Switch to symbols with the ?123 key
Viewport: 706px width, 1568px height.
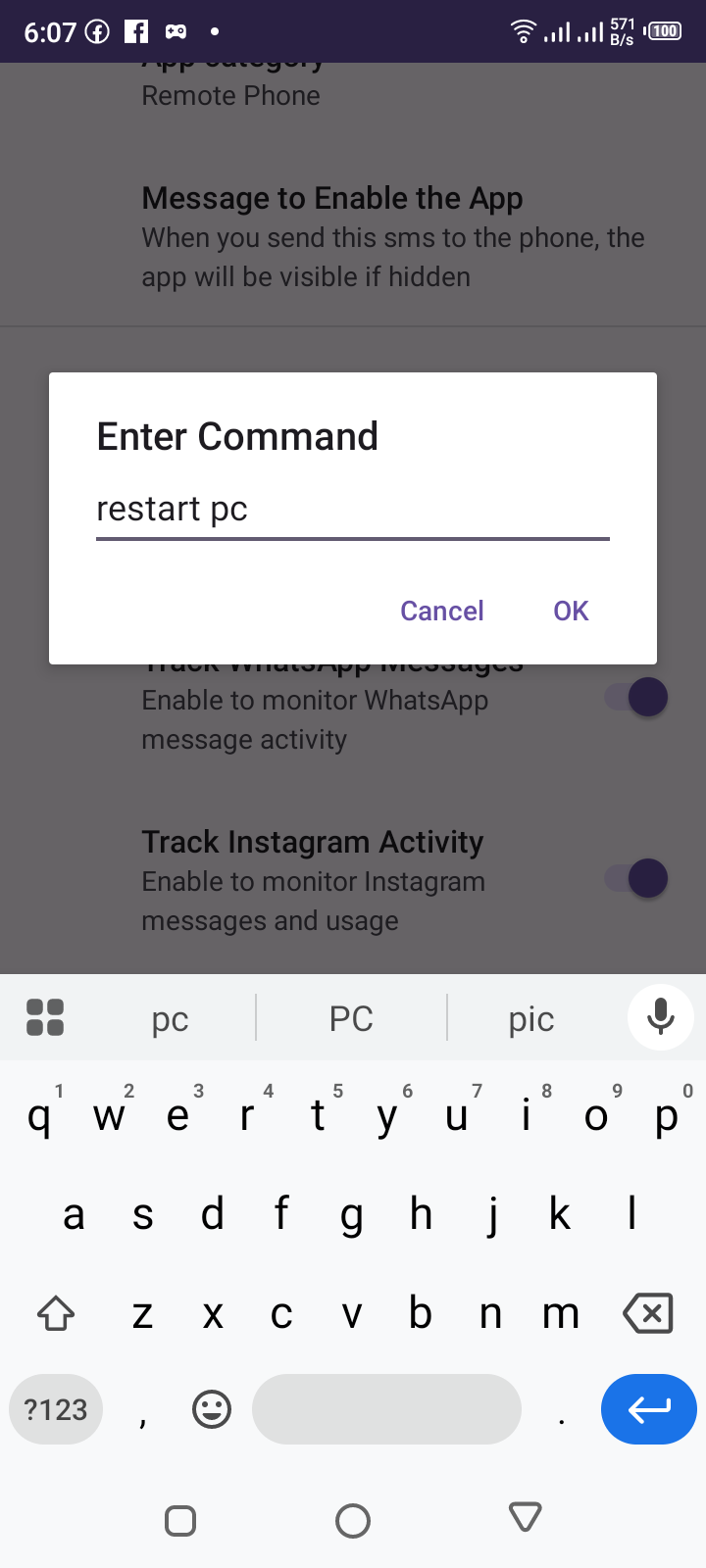coord(55,1409)
